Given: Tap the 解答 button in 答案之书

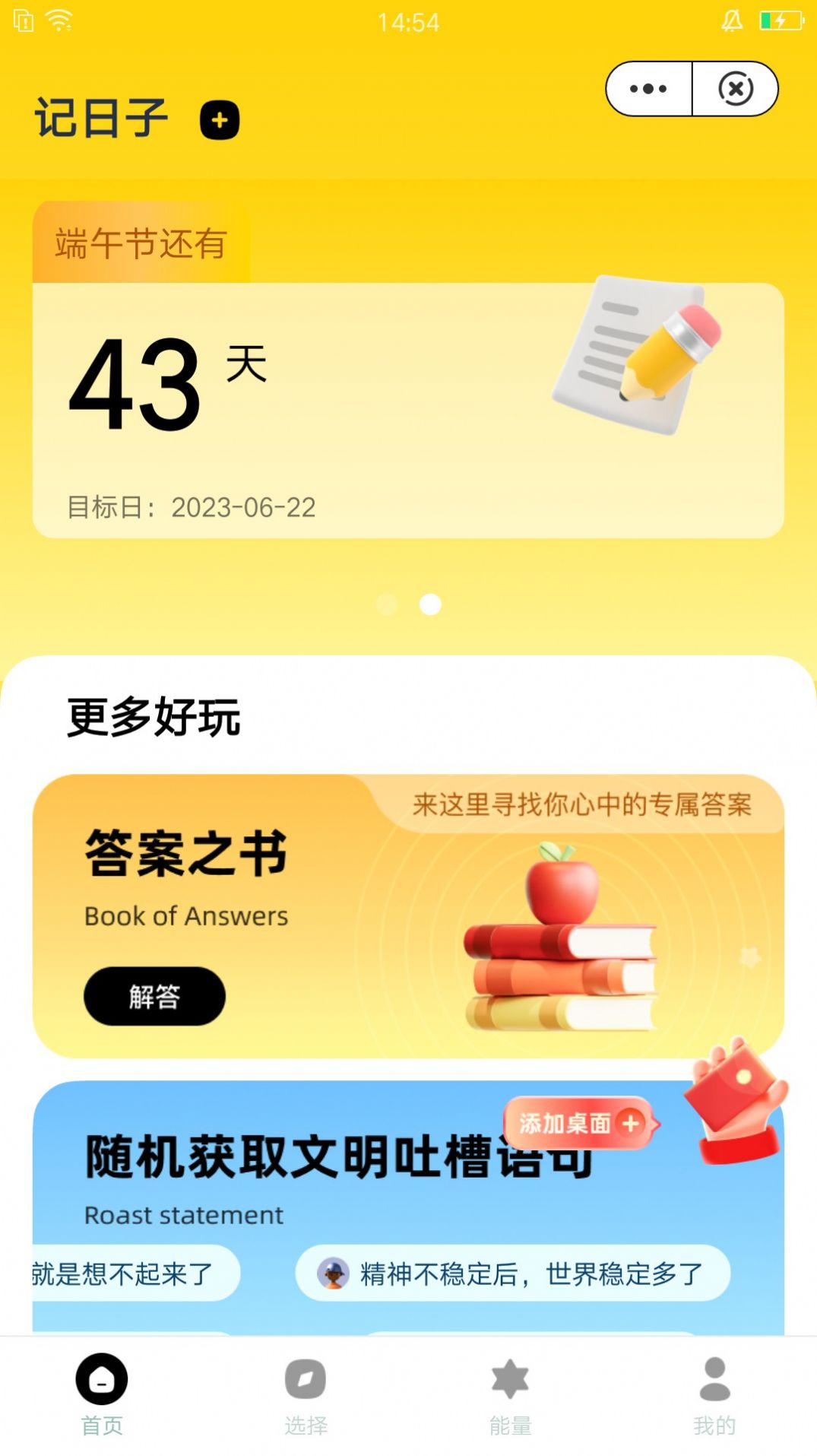Looking at the screenshot, I should click(154, 996).
